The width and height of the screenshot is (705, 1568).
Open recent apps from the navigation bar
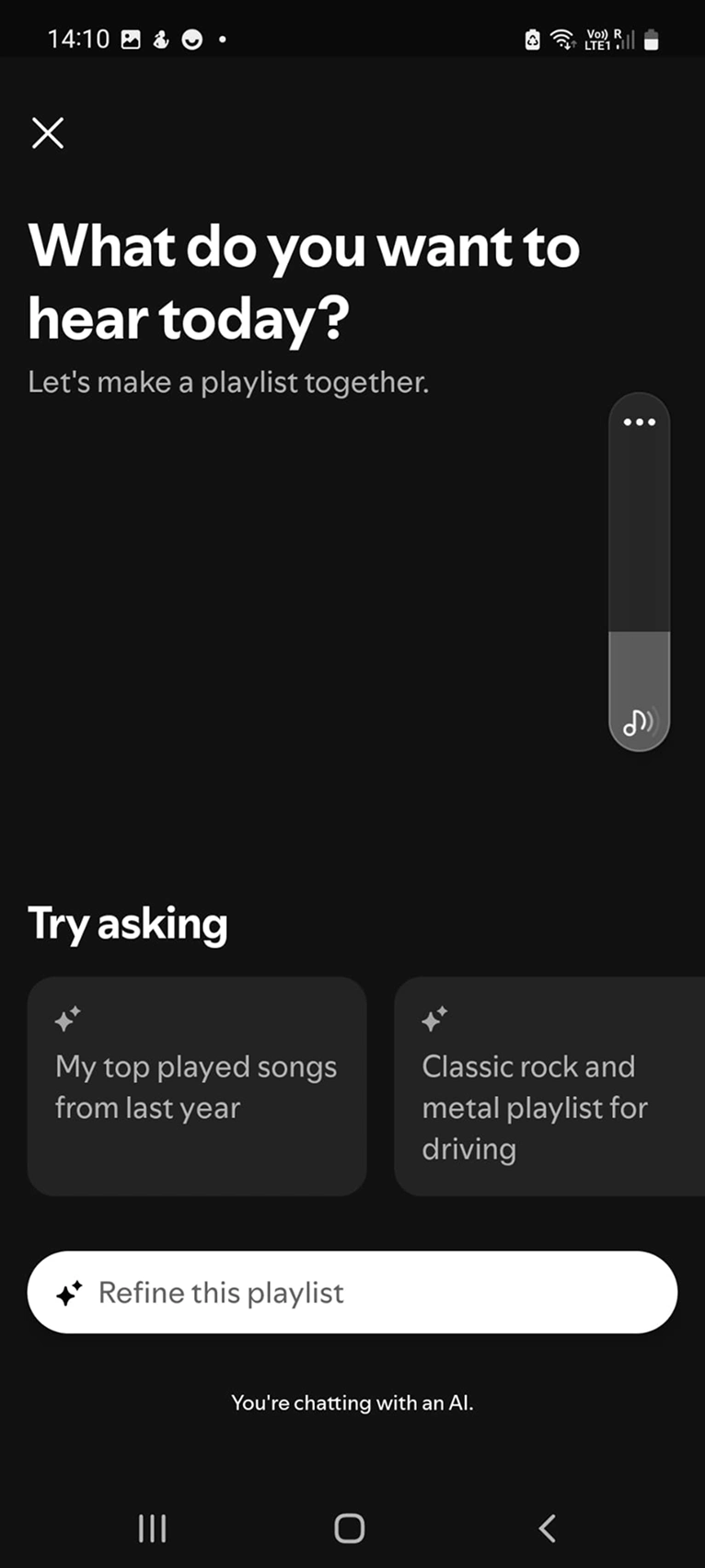coord(152,1528)
